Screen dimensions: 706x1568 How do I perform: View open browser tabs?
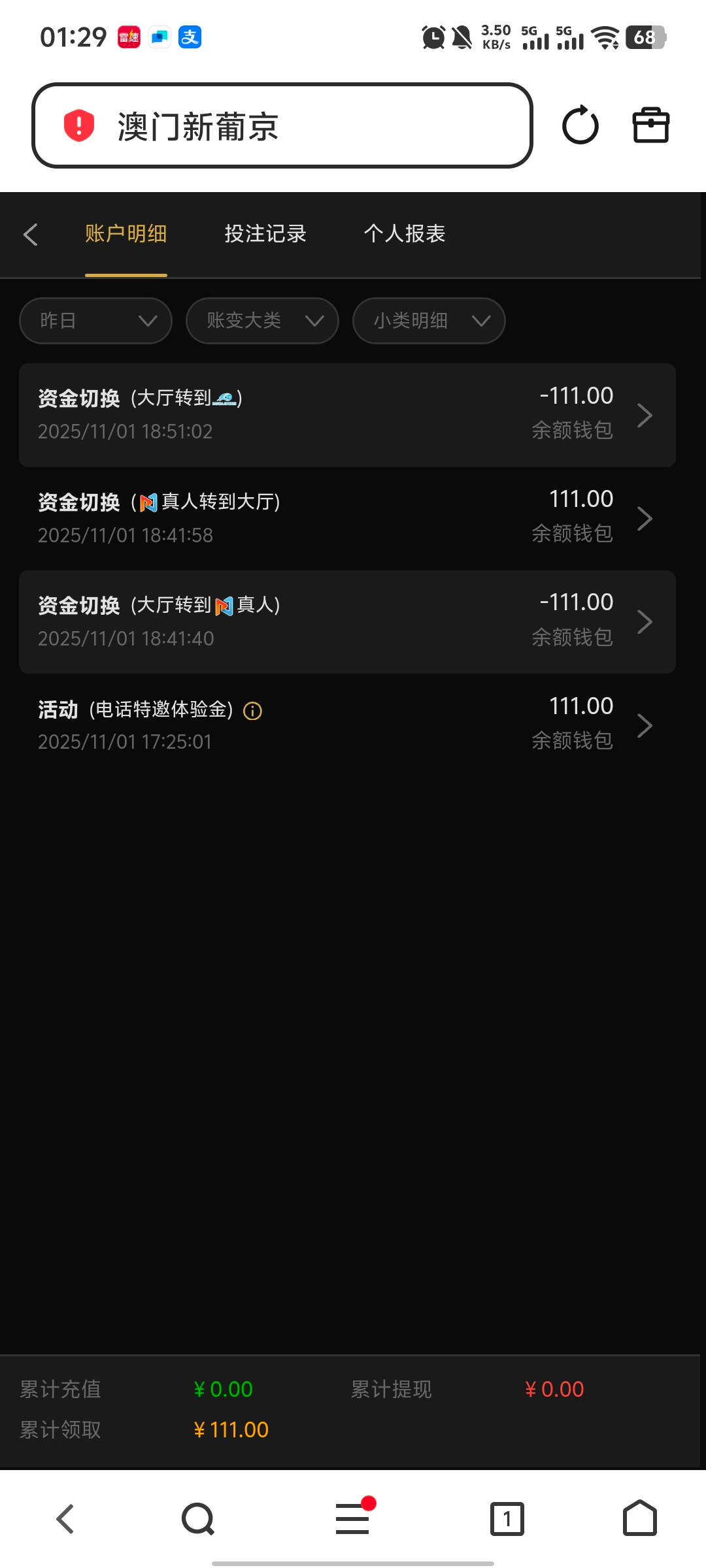click(x=507, y=1519)
